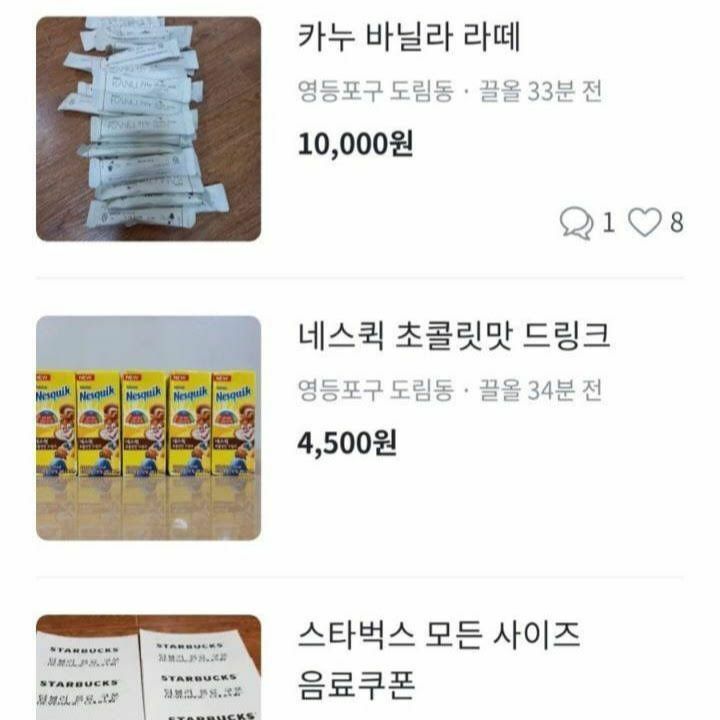The width and height of the screenshot is (720, 720).
Task: Tap the chat bubble on 카누 바닐라 라떼
Action: coord(577,223)
